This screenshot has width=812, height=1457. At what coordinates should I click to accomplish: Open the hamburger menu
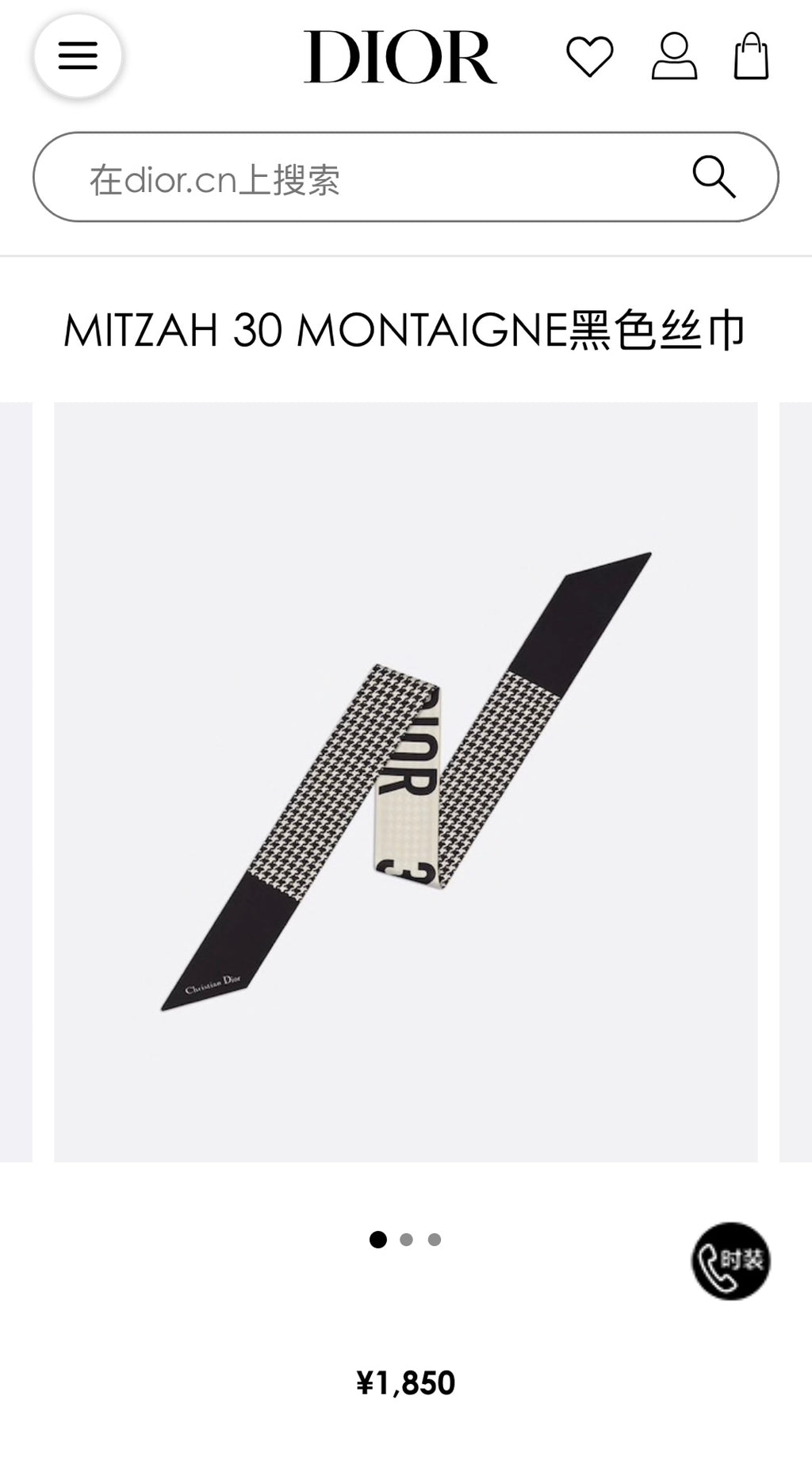tap(77, 56)
